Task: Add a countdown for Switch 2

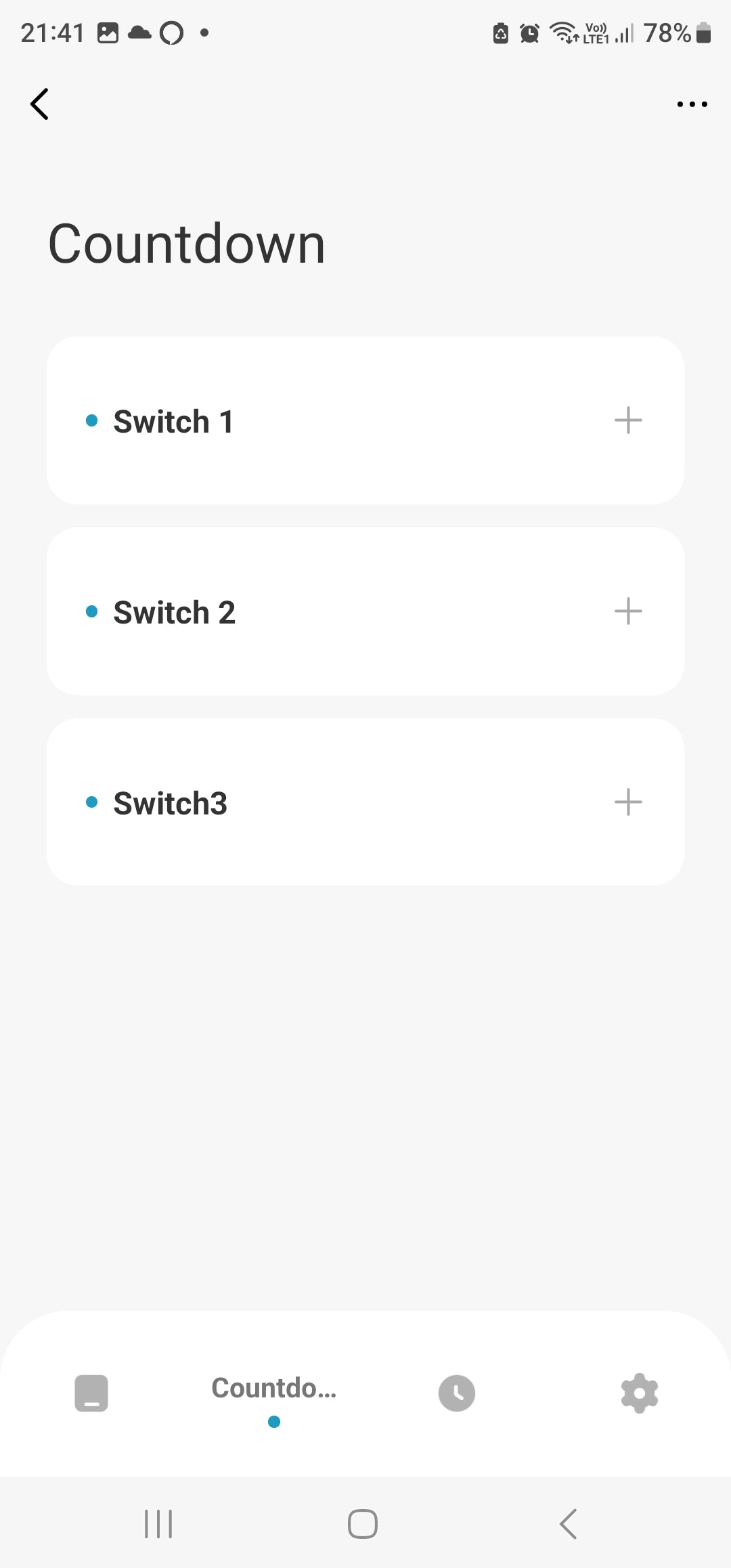Action: point(627,611)
